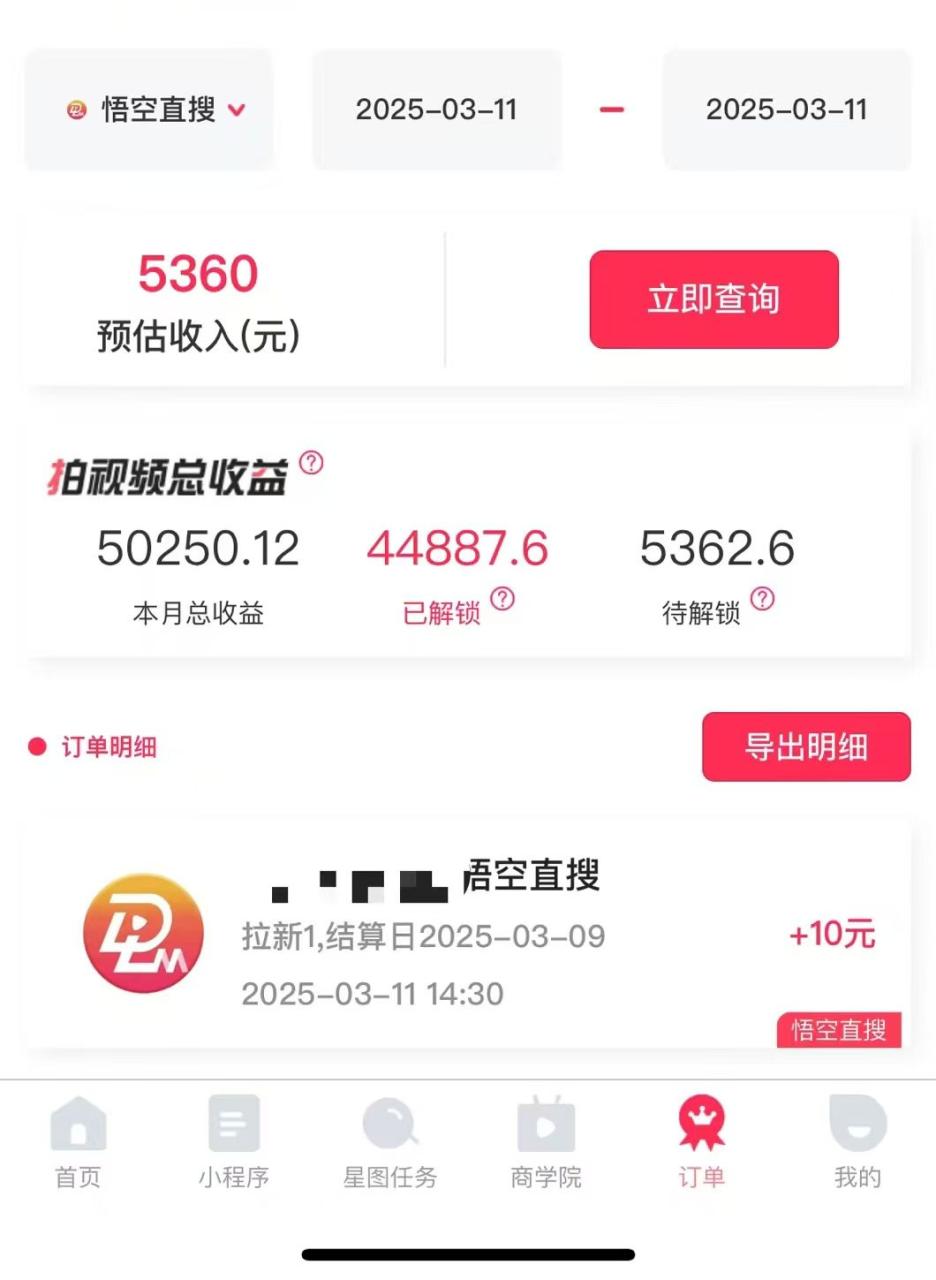Viewport: 936px width, 1280px height.
Task: Click the DZM order avatar icon
Action: point(142,933)
